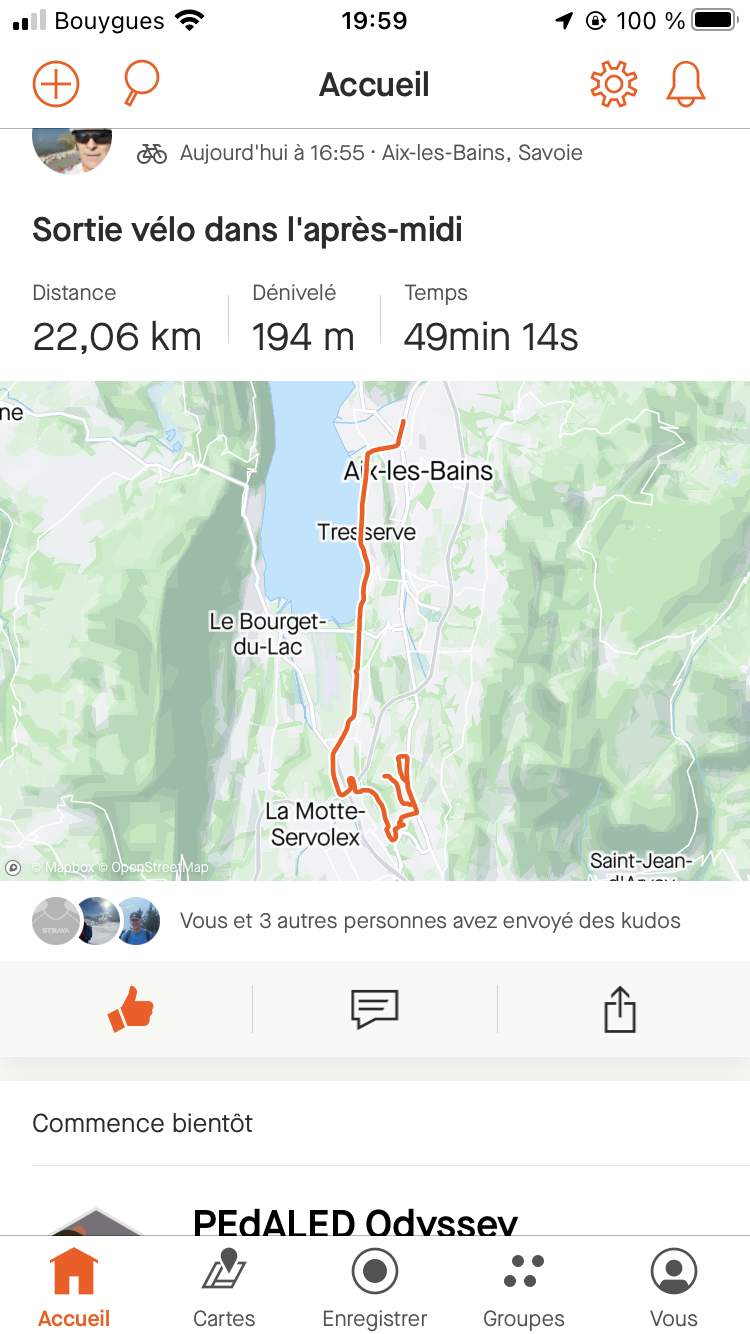Switch to the Groupes tab

pos(524,1288)
